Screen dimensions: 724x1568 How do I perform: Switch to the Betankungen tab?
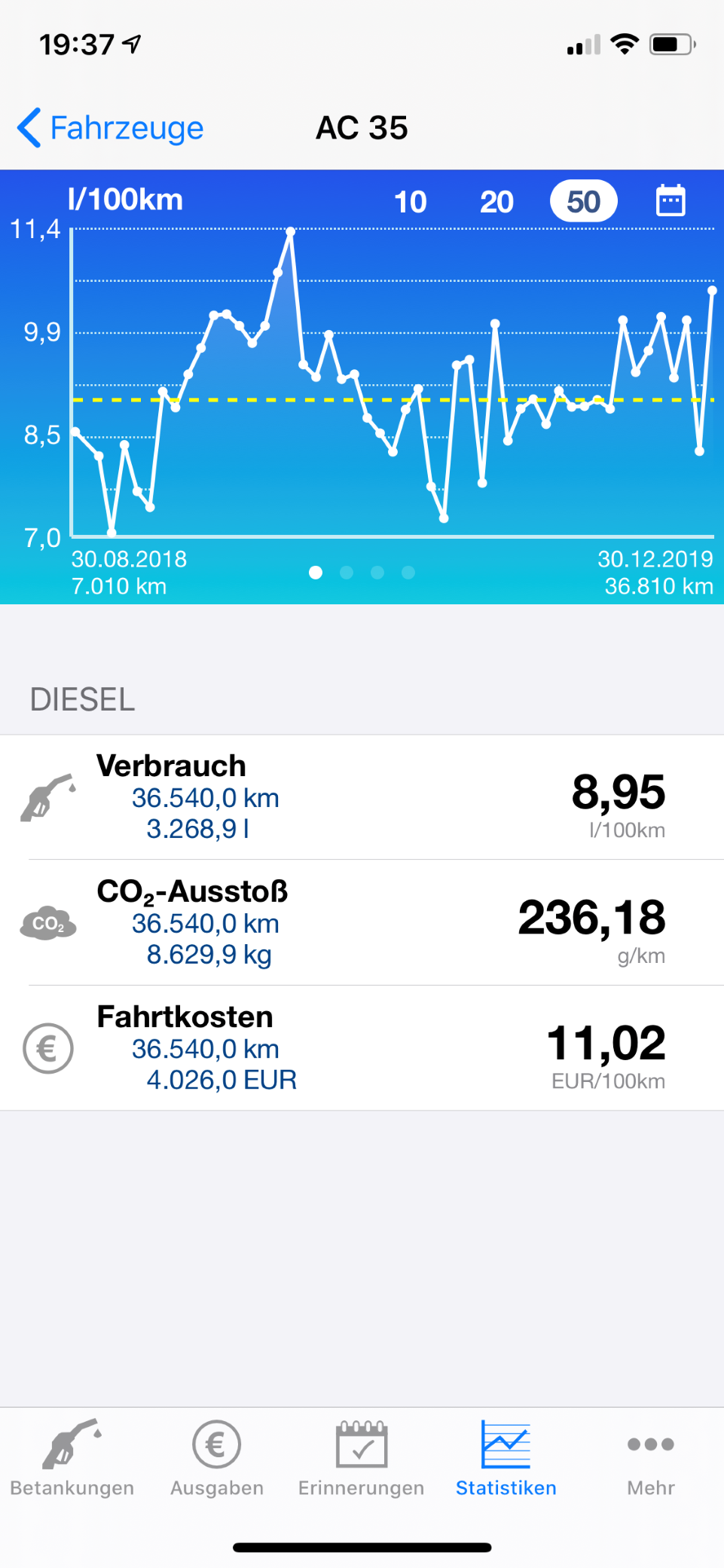(x=72, y=1458)
